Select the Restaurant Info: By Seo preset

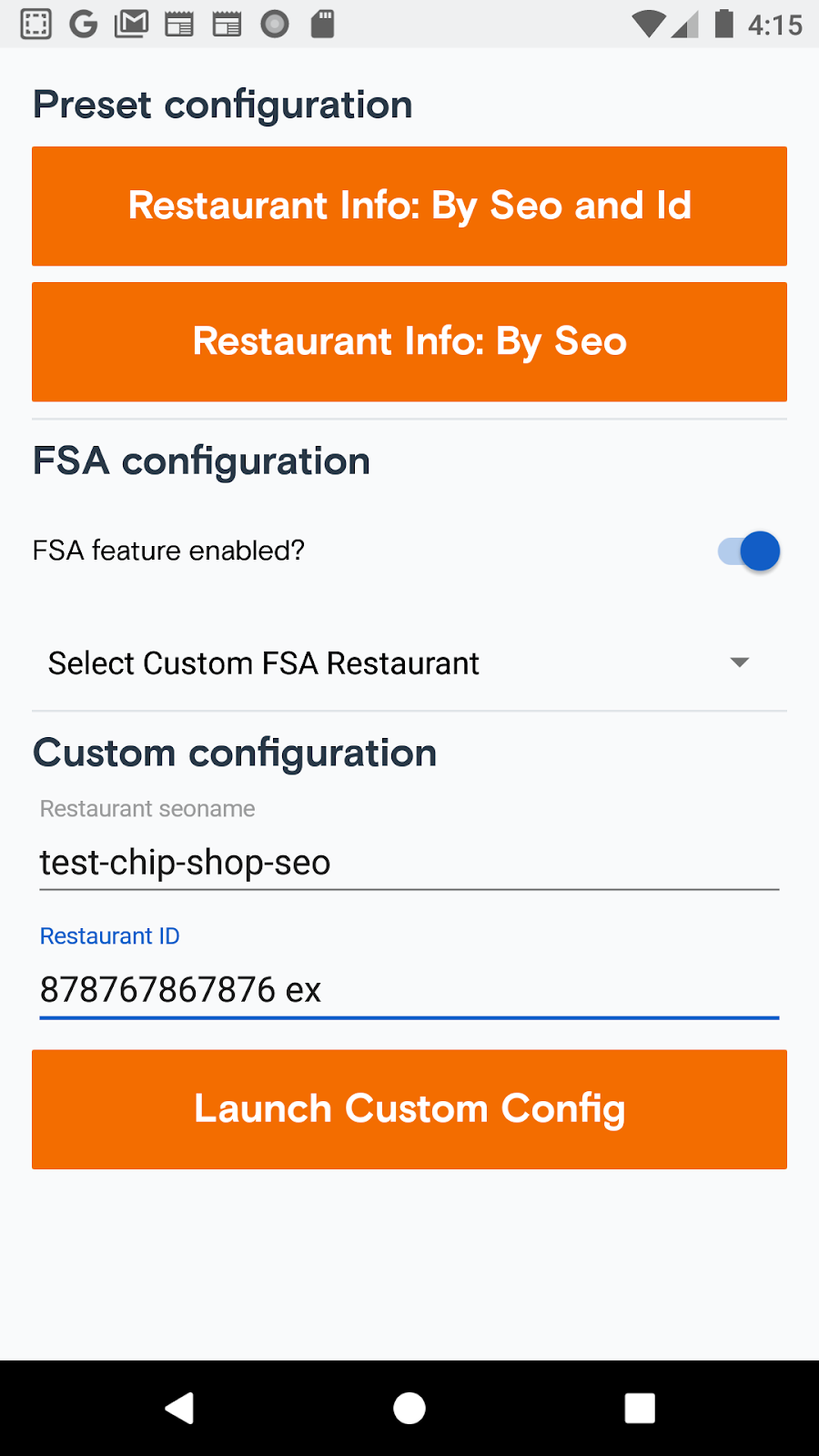[x=409, y=341]
